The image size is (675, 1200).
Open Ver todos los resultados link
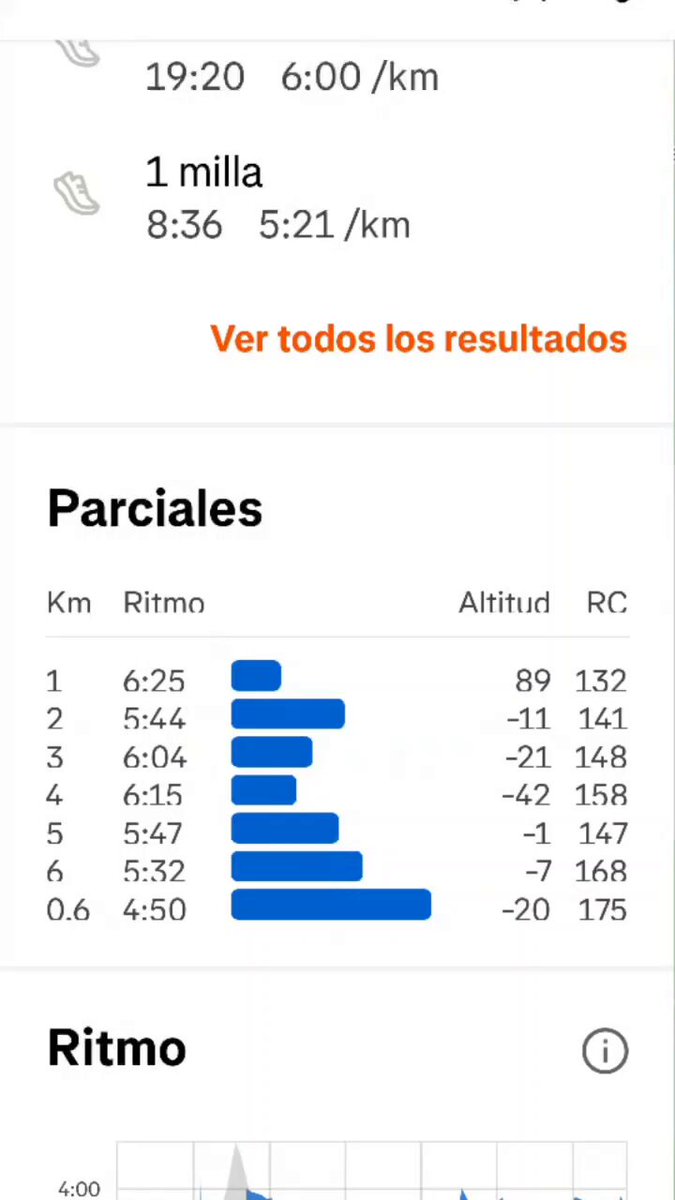click(419, 339)
